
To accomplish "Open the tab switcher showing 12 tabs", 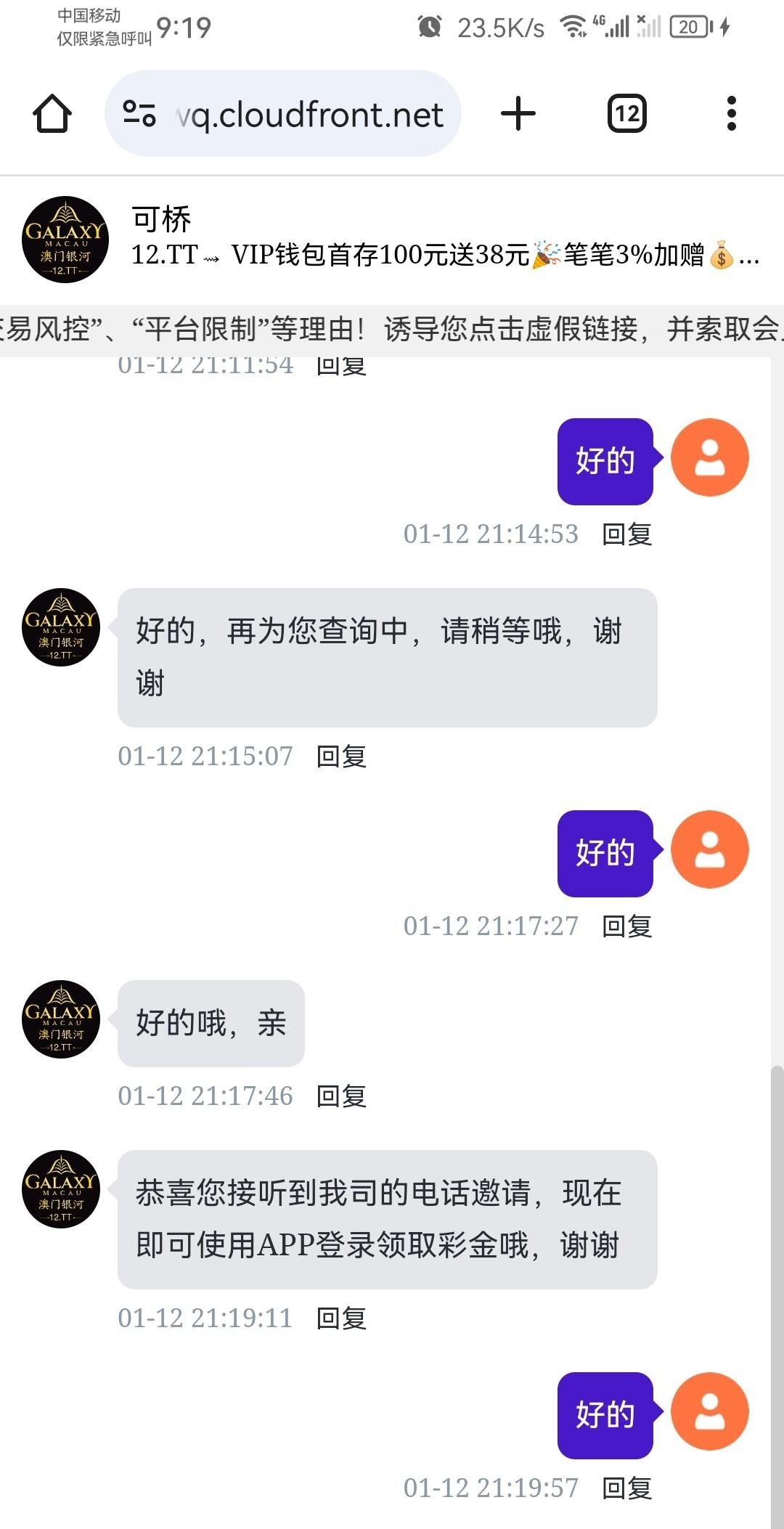I will (626, 114).
